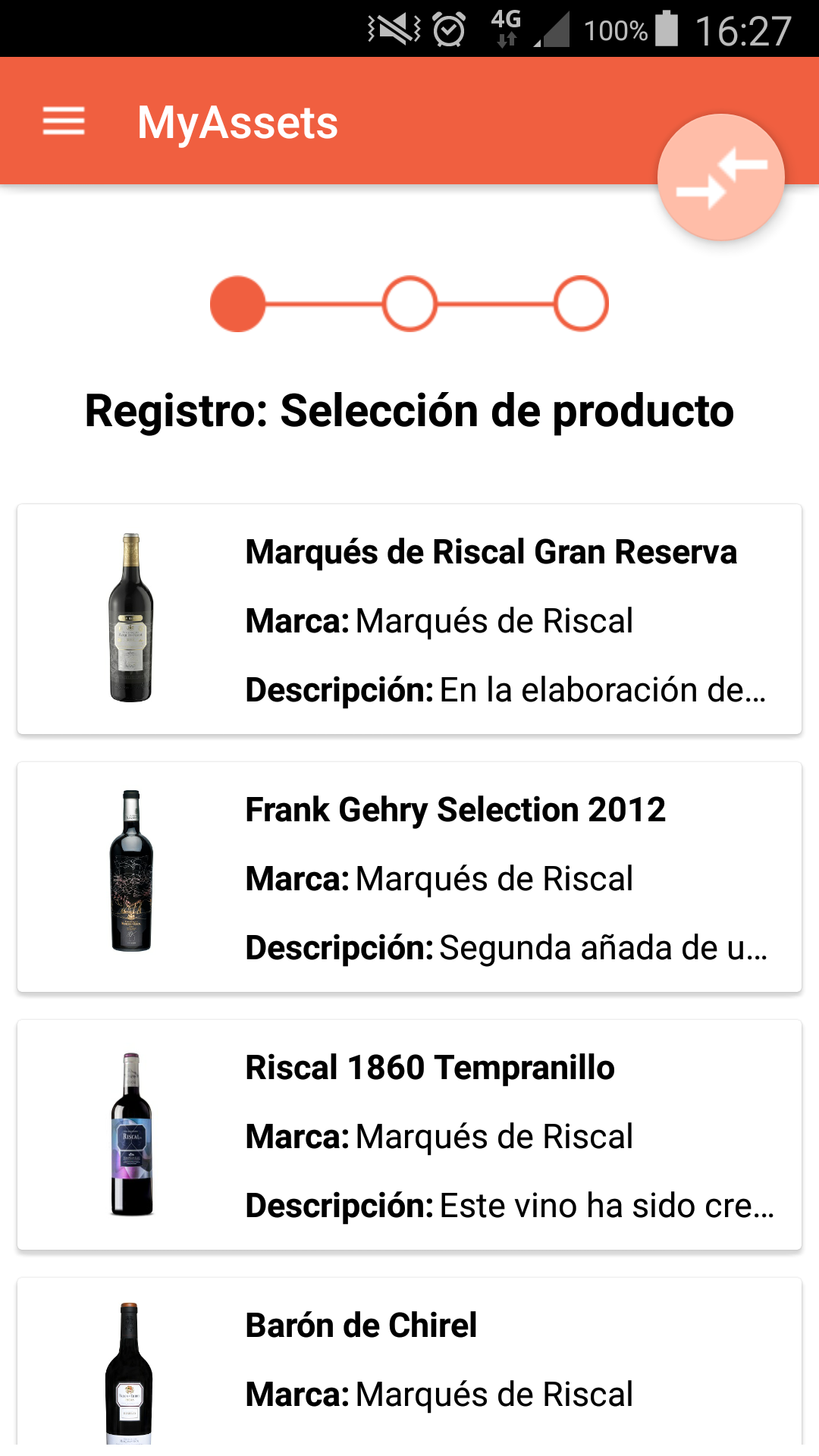
Task: Open the hamburger navigation drawer
Action: tap(64, 121)
